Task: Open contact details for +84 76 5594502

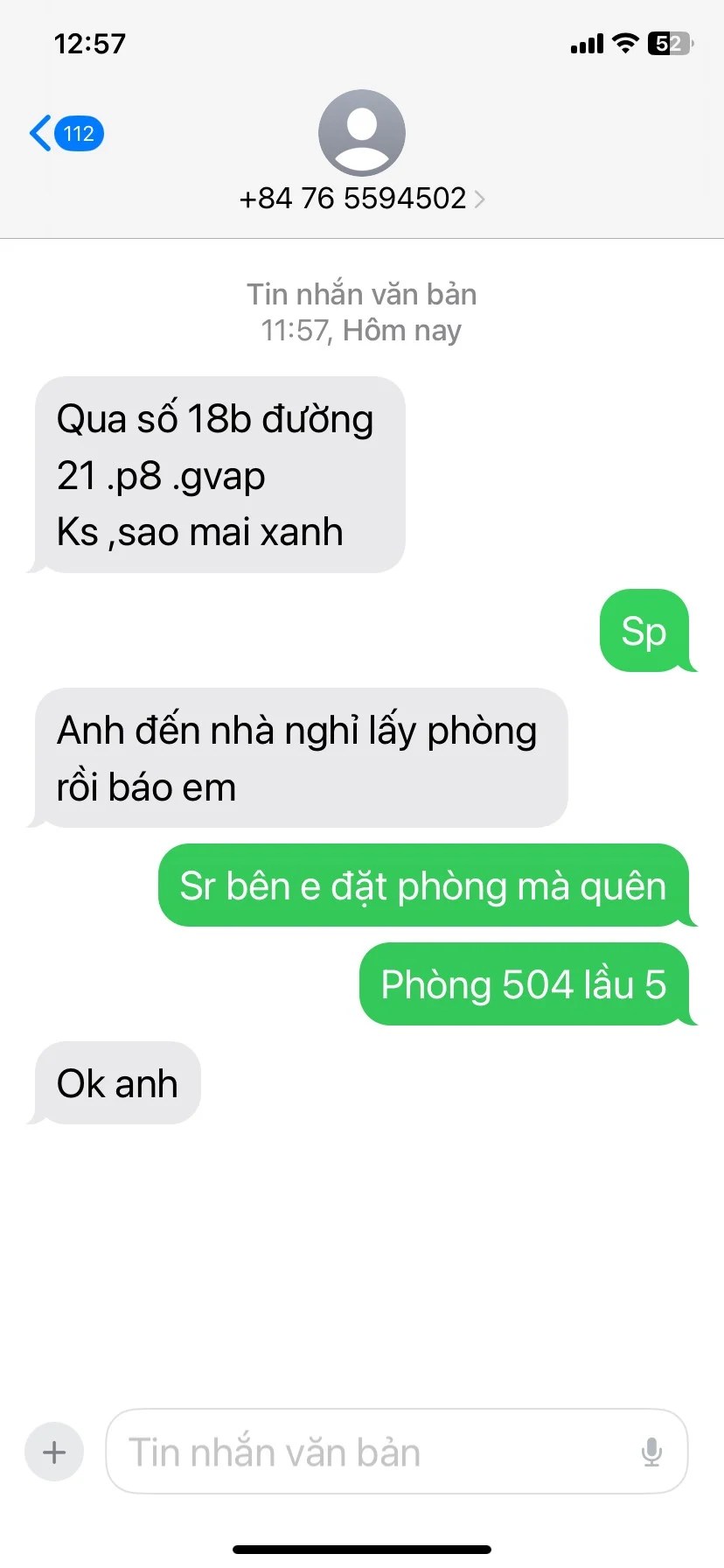Action: tap(361, 199)
